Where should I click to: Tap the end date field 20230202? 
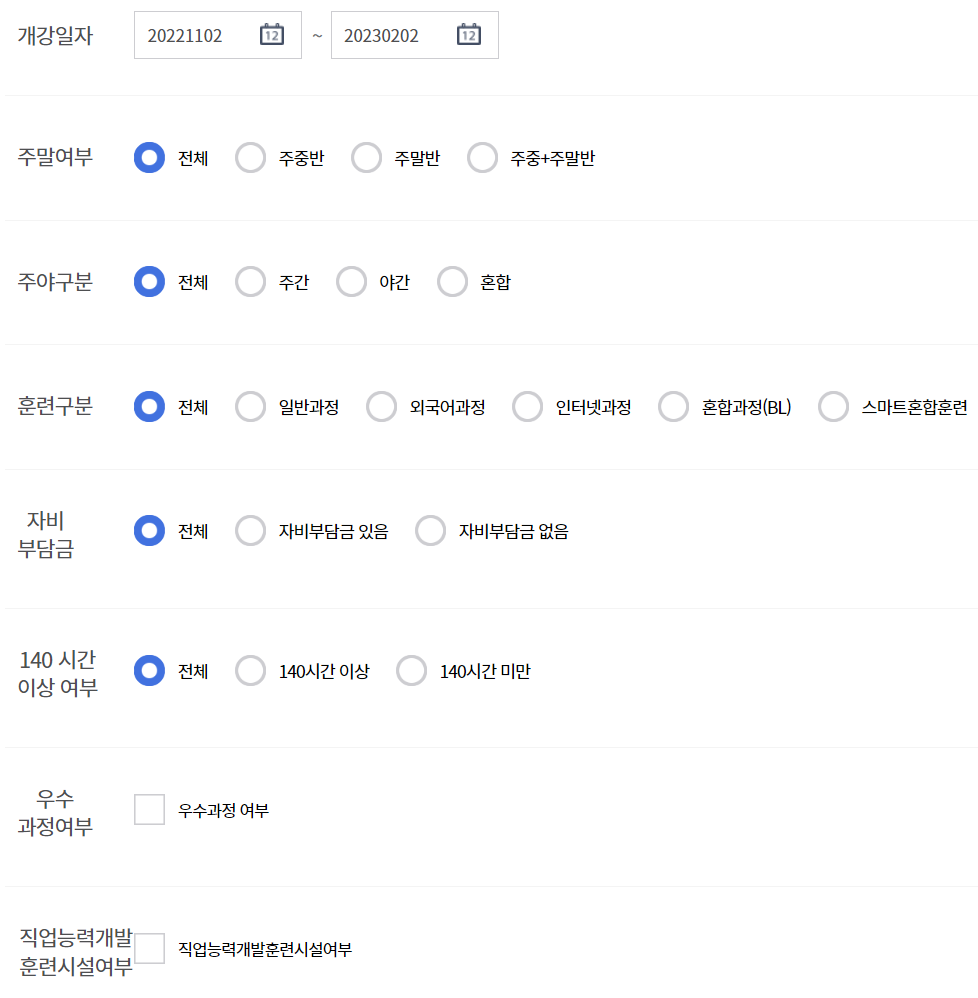coord(415,35)
